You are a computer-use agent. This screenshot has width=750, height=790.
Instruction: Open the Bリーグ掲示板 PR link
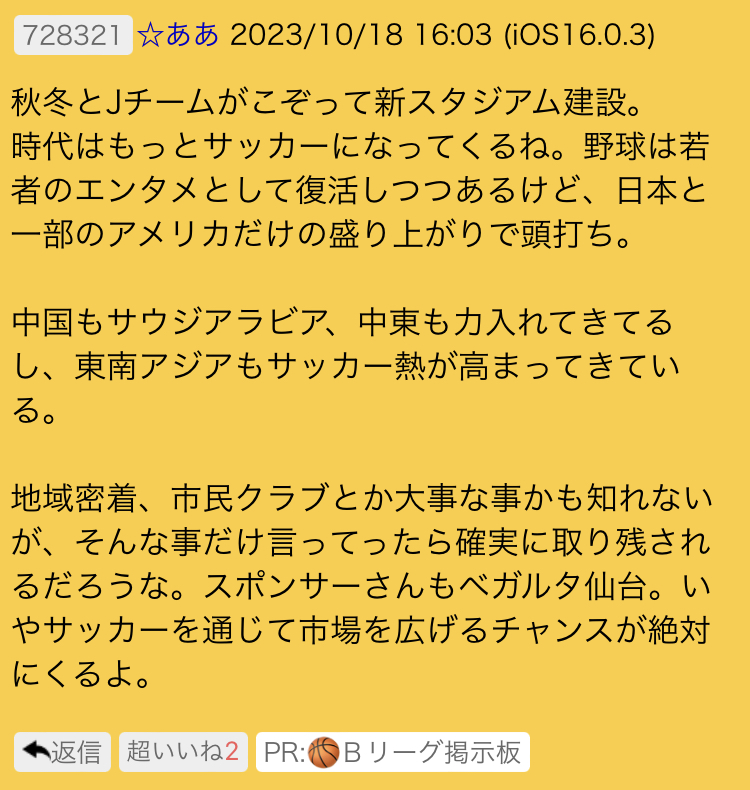392,752
